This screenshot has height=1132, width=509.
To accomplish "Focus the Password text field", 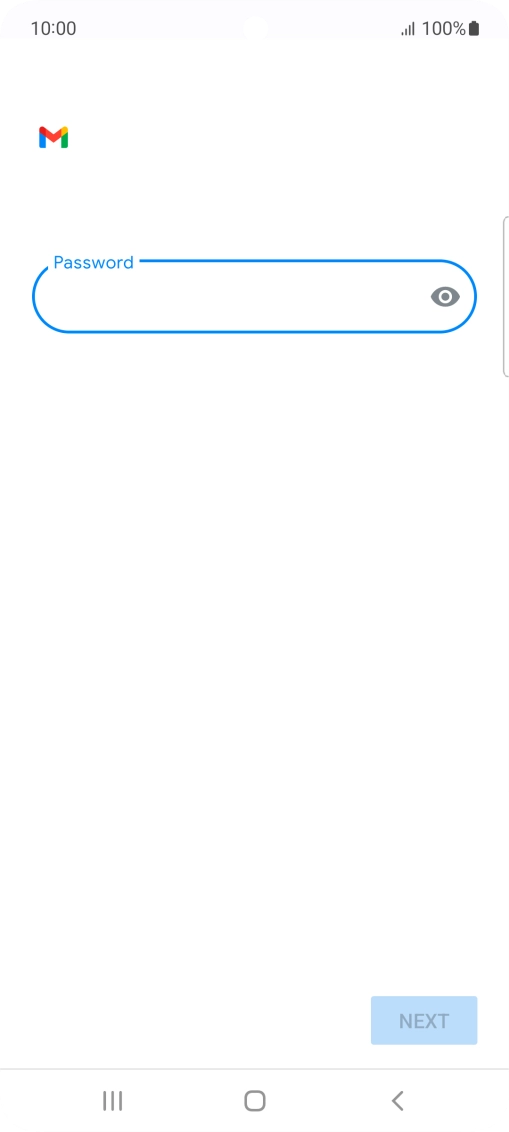I will click(254, 296).
